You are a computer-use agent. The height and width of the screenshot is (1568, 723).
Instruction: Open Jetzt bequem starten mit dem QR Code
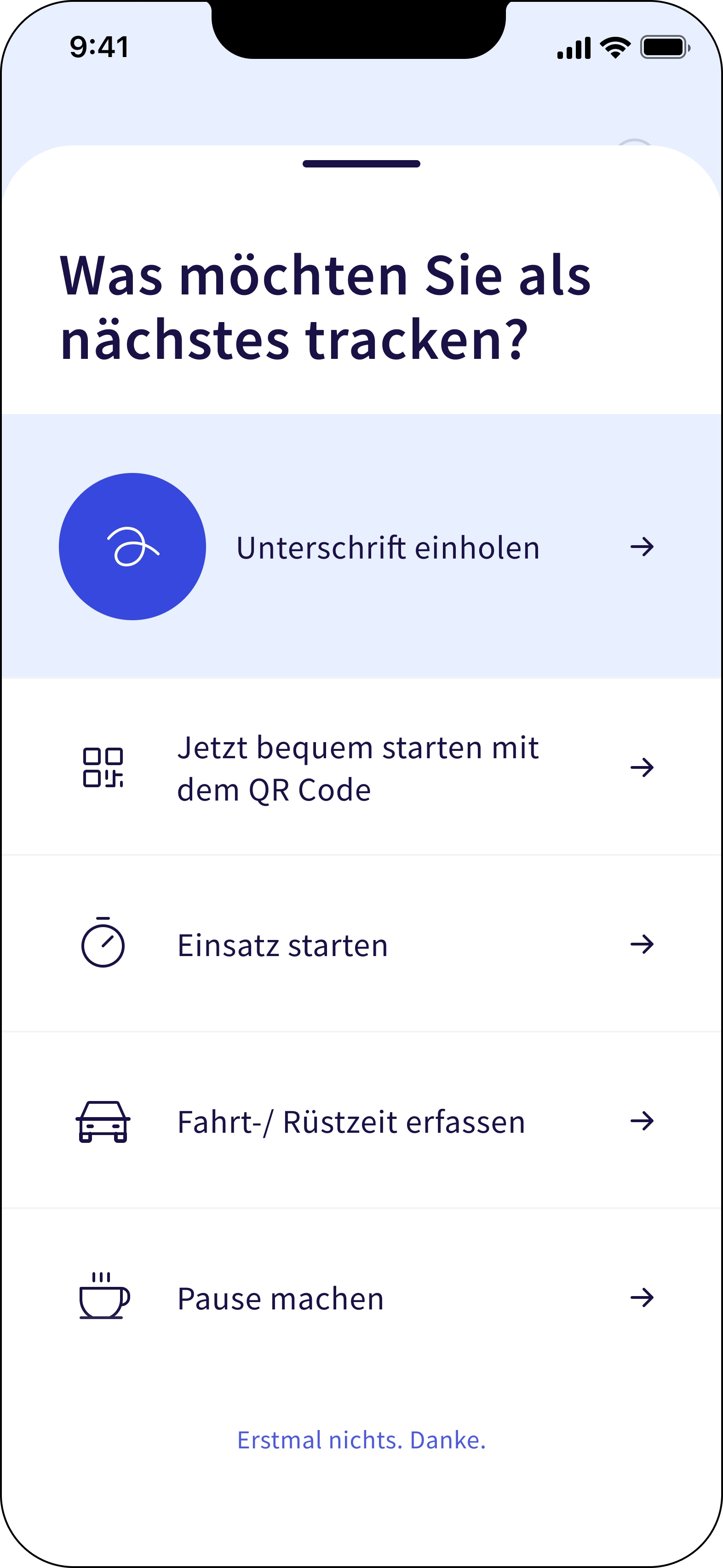pos(358,768)
